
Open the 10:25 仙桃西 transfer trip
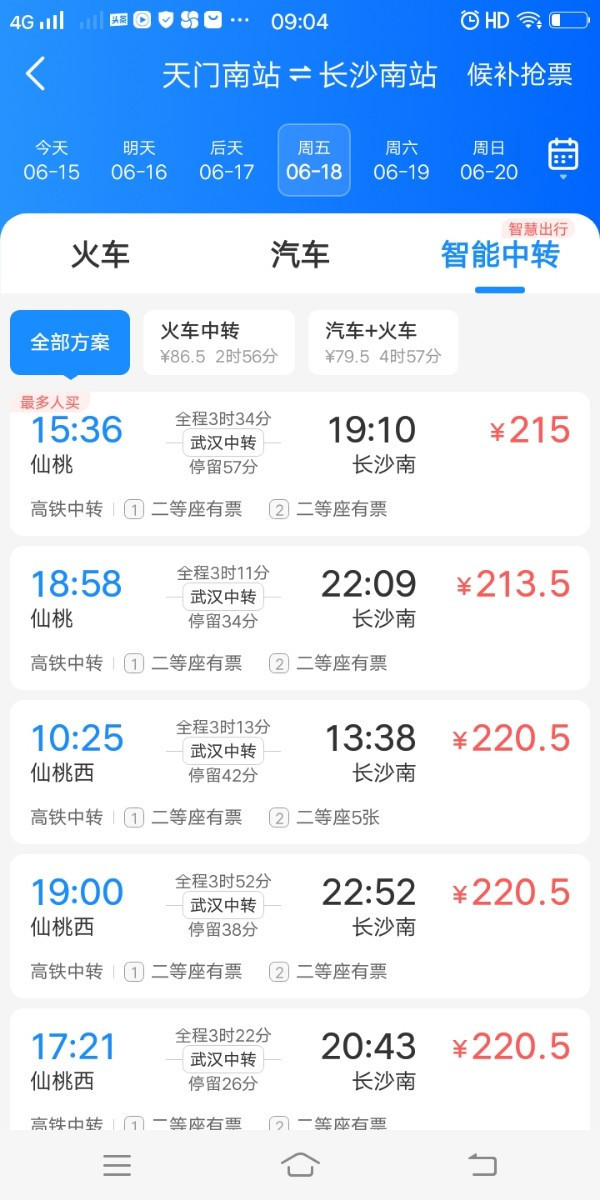[x=300, y=772]
